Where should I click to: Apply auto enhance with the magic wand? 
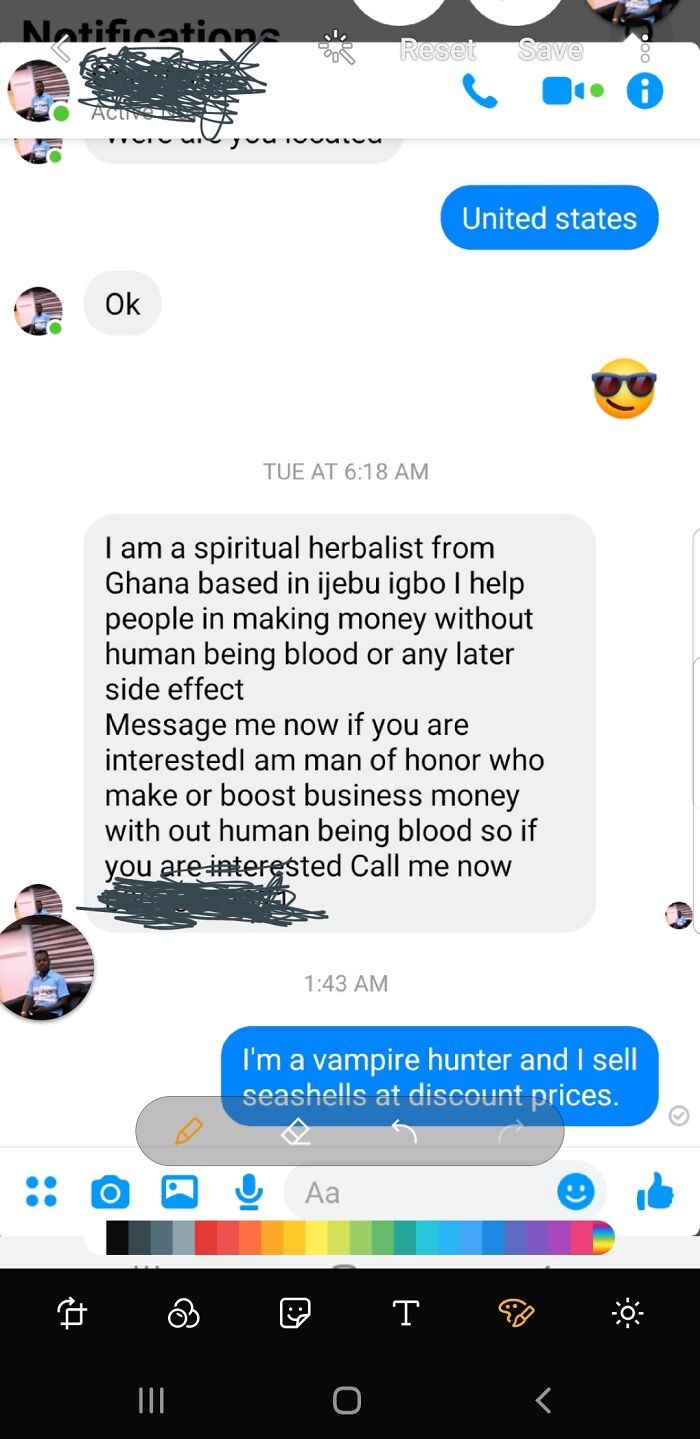[338, 49]
